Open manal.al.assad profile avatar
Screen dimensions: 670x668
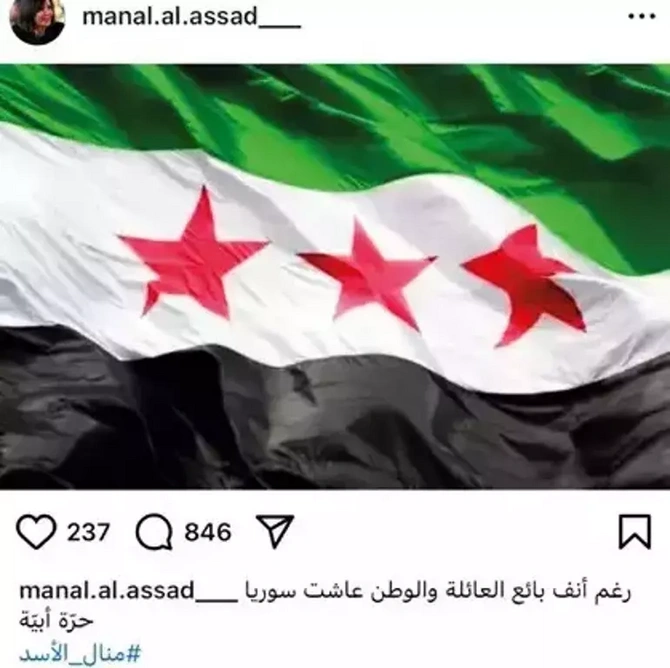(x=37, y=20)
